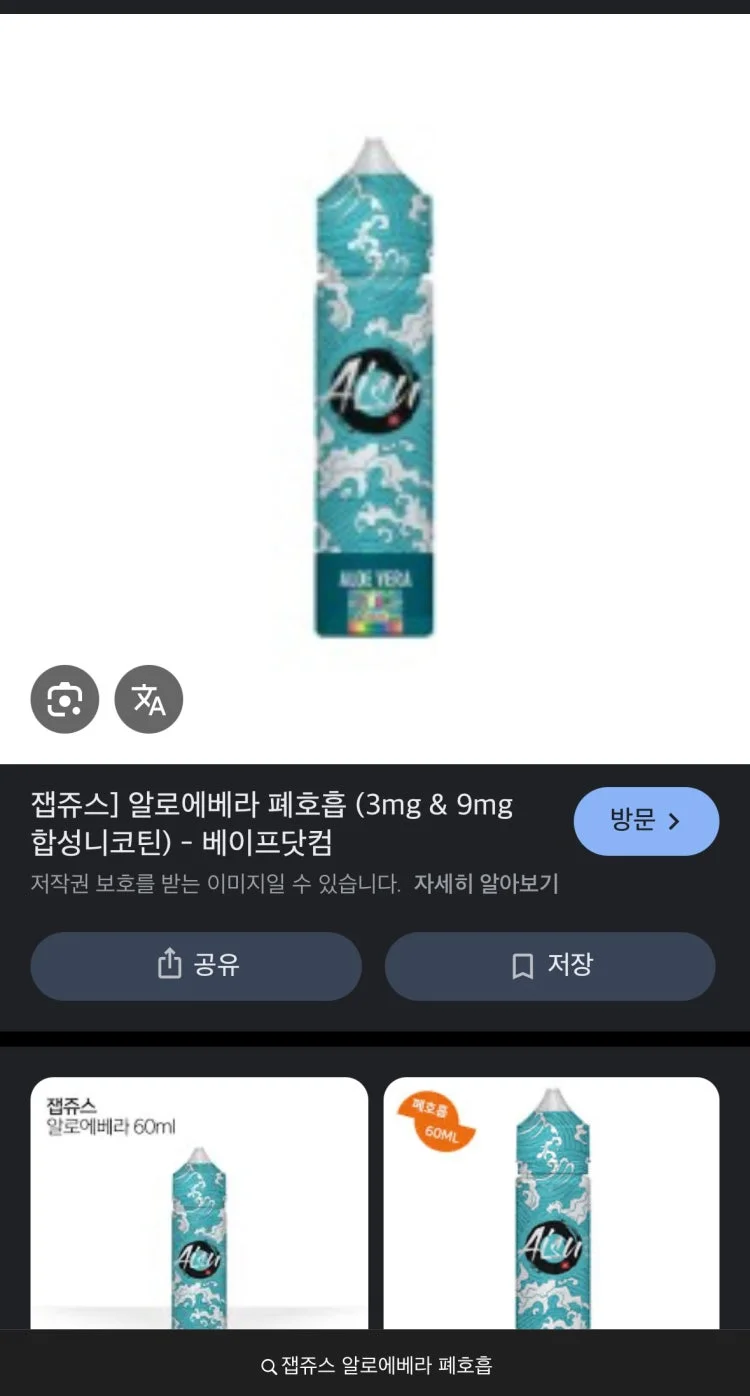Viewport: 750px width, 1396px height.
Task: Open the main aloe vera bottle image
Action: [375, 390]
